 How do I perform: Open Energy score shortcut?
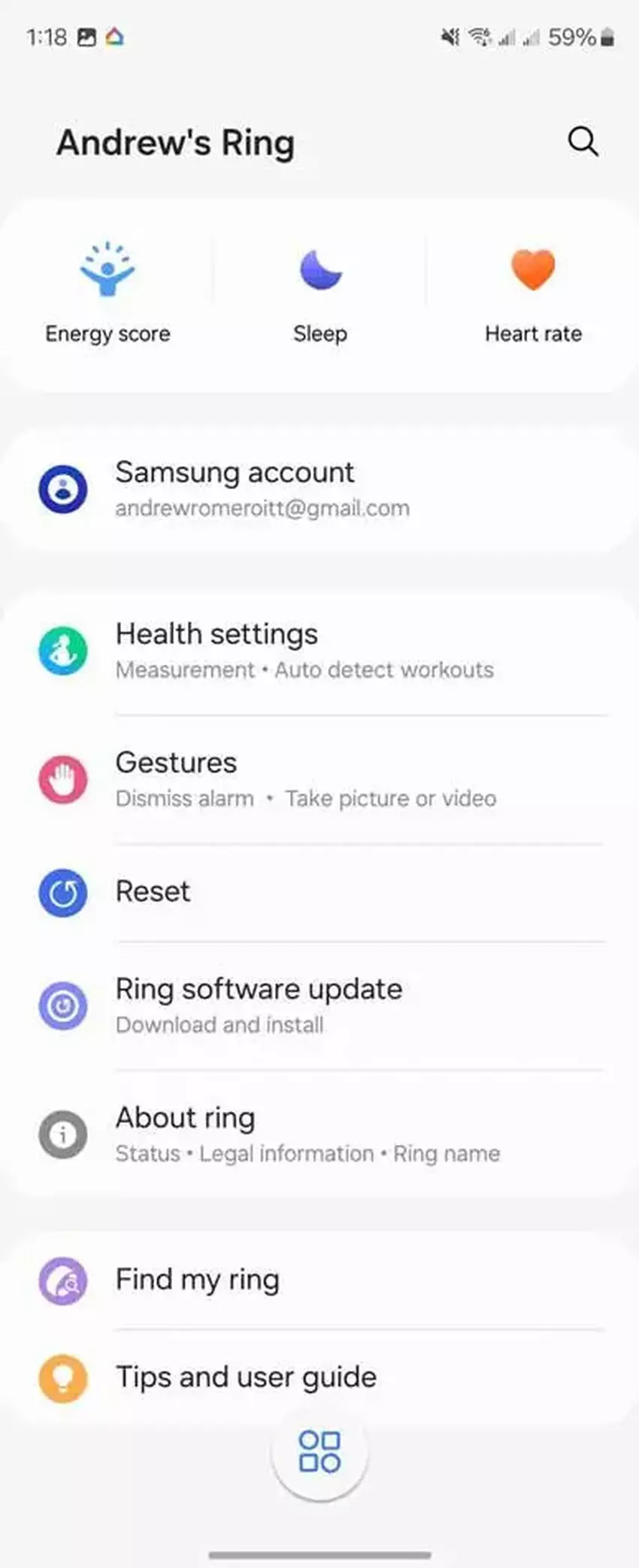tap(108, 293)
